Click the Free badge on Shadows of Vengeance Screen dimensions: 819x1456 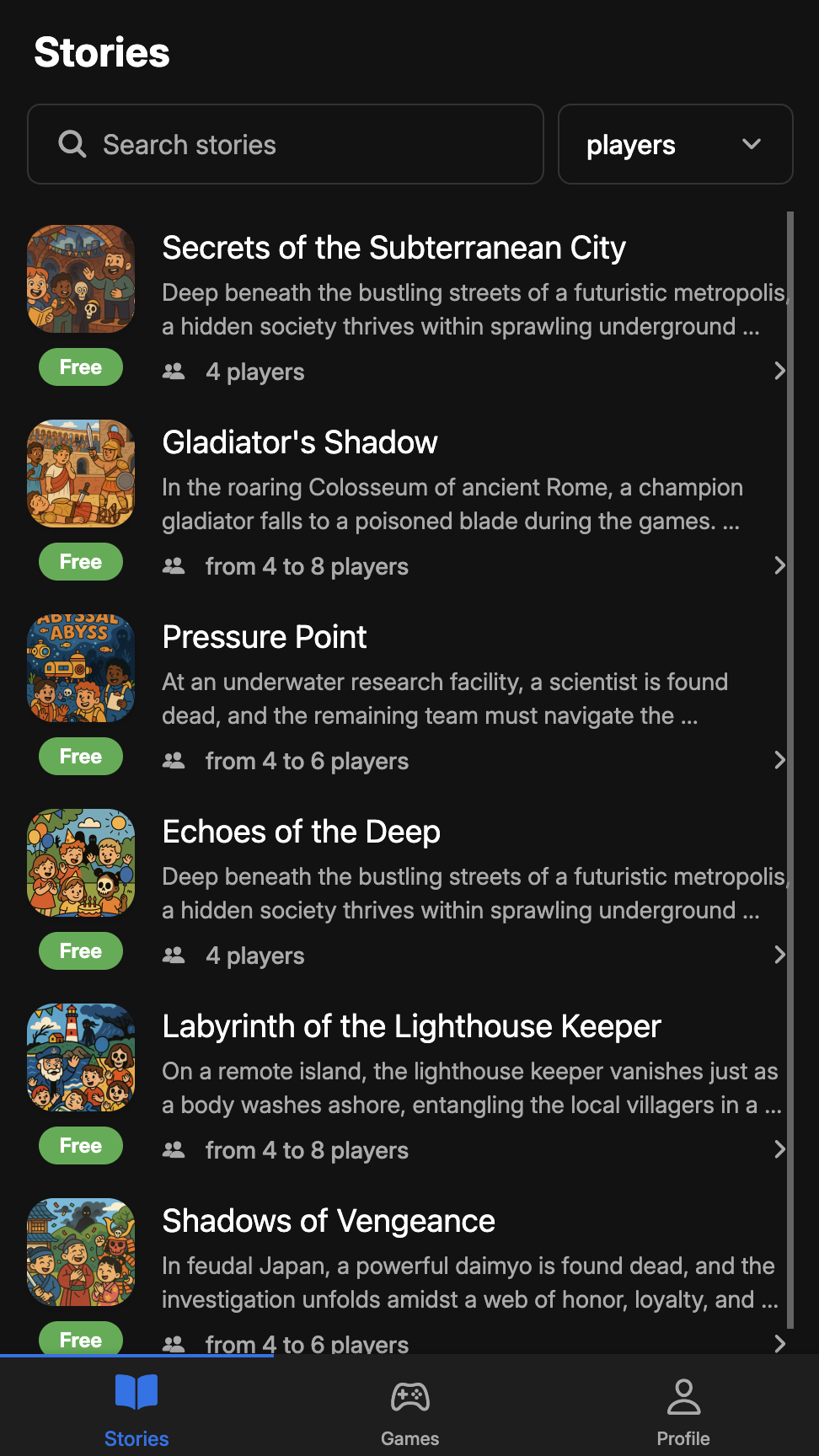pos(80,1340)
